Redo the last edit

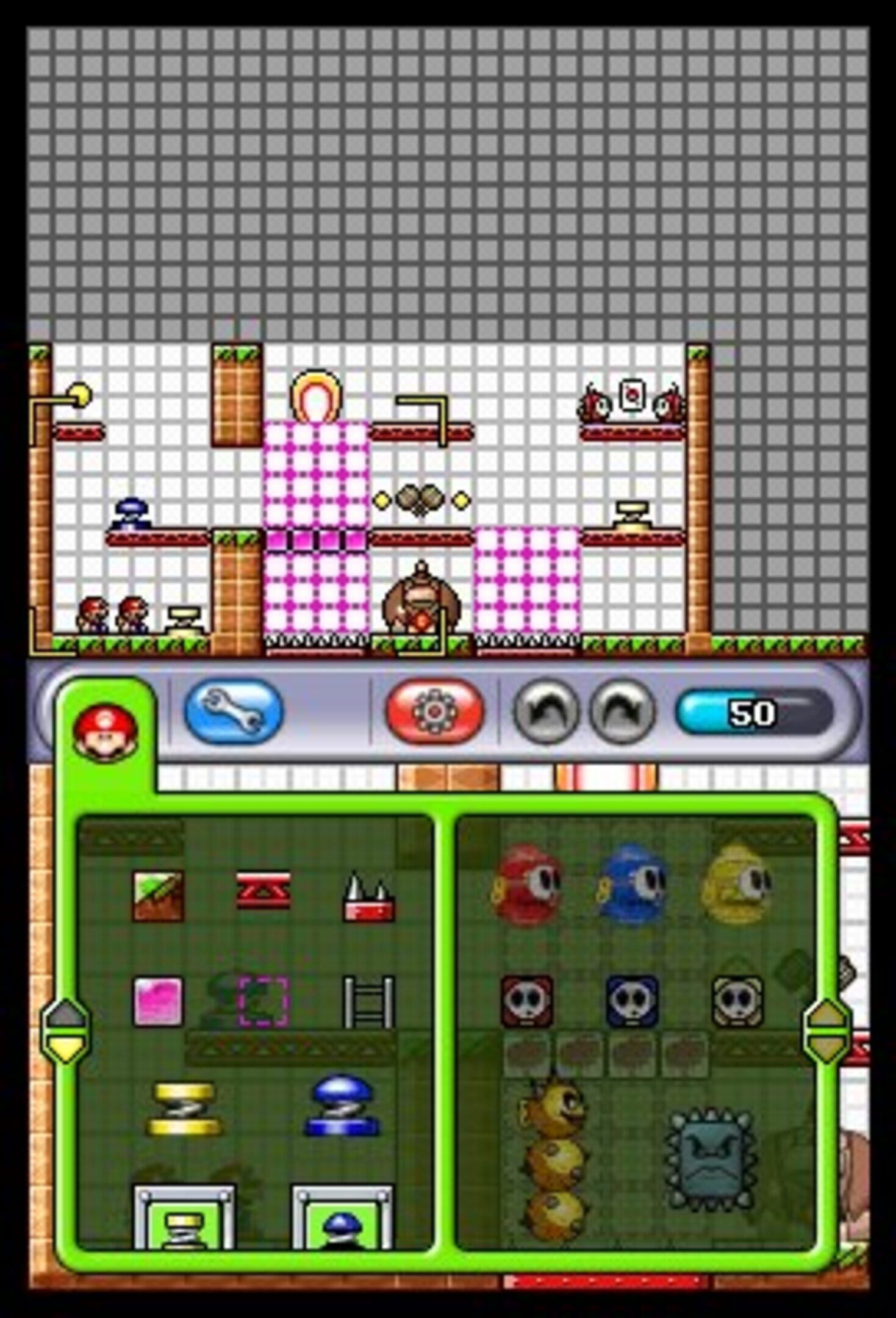(622, 711)
